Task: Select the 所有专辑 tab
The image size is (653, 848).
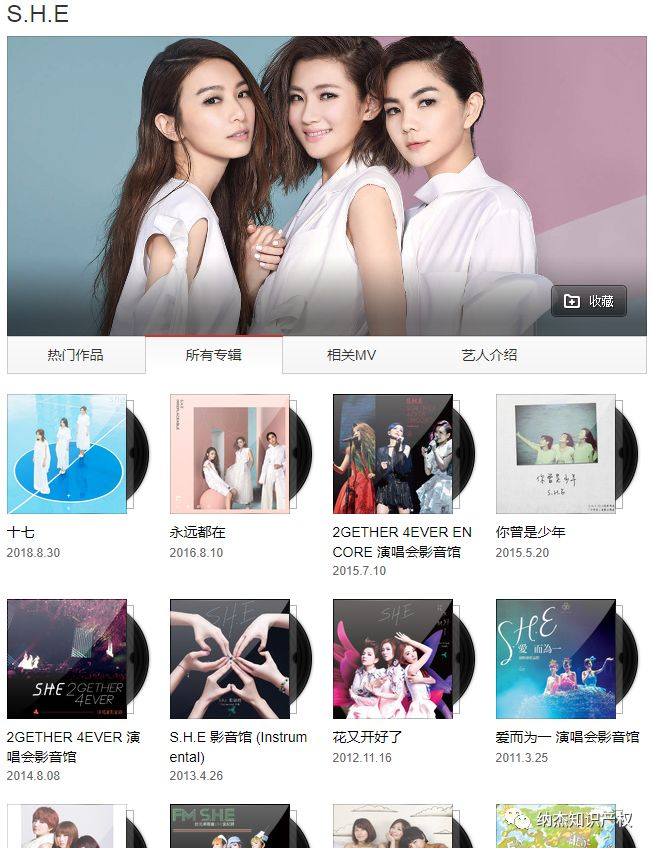Action: click(213, 355)
